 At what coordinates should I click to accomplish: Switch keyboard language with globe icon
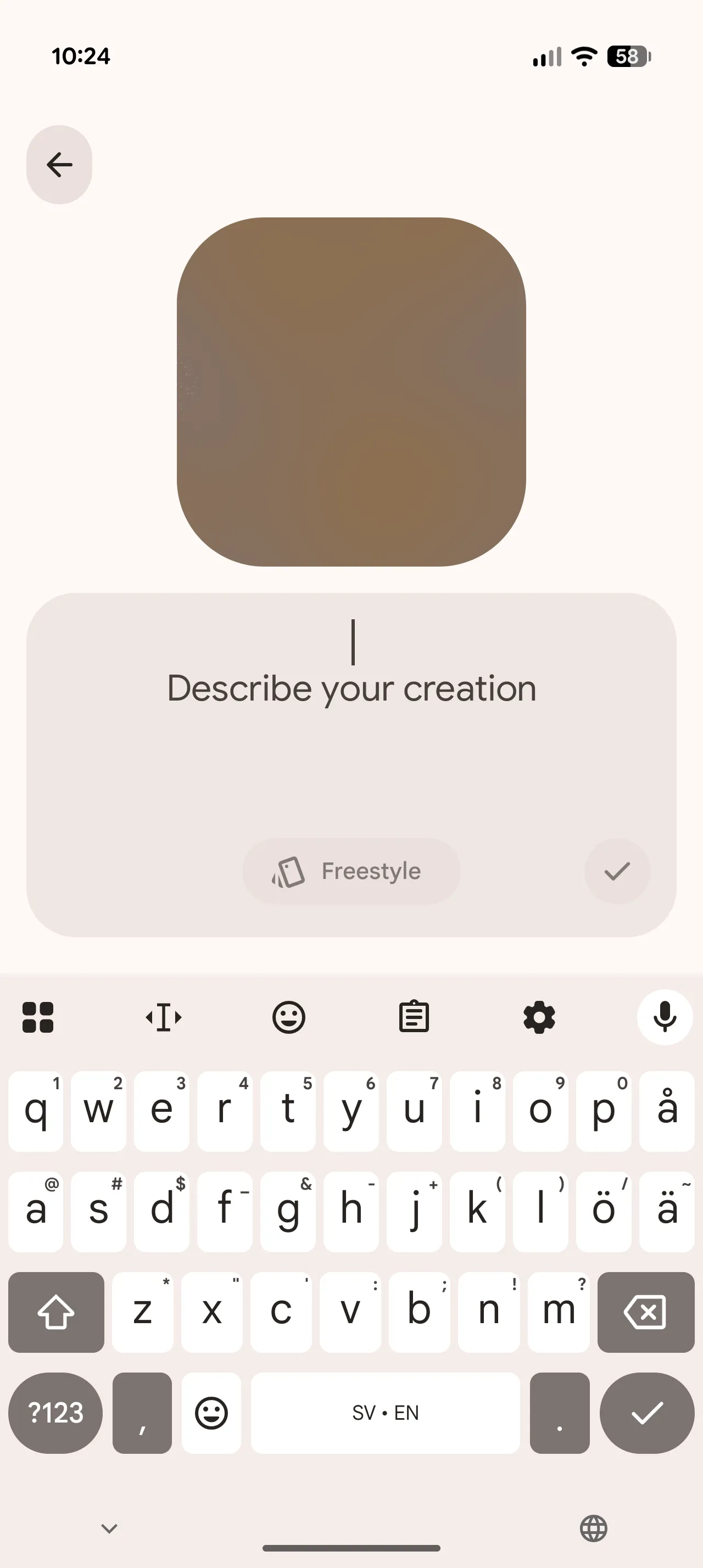[594, 1528]
